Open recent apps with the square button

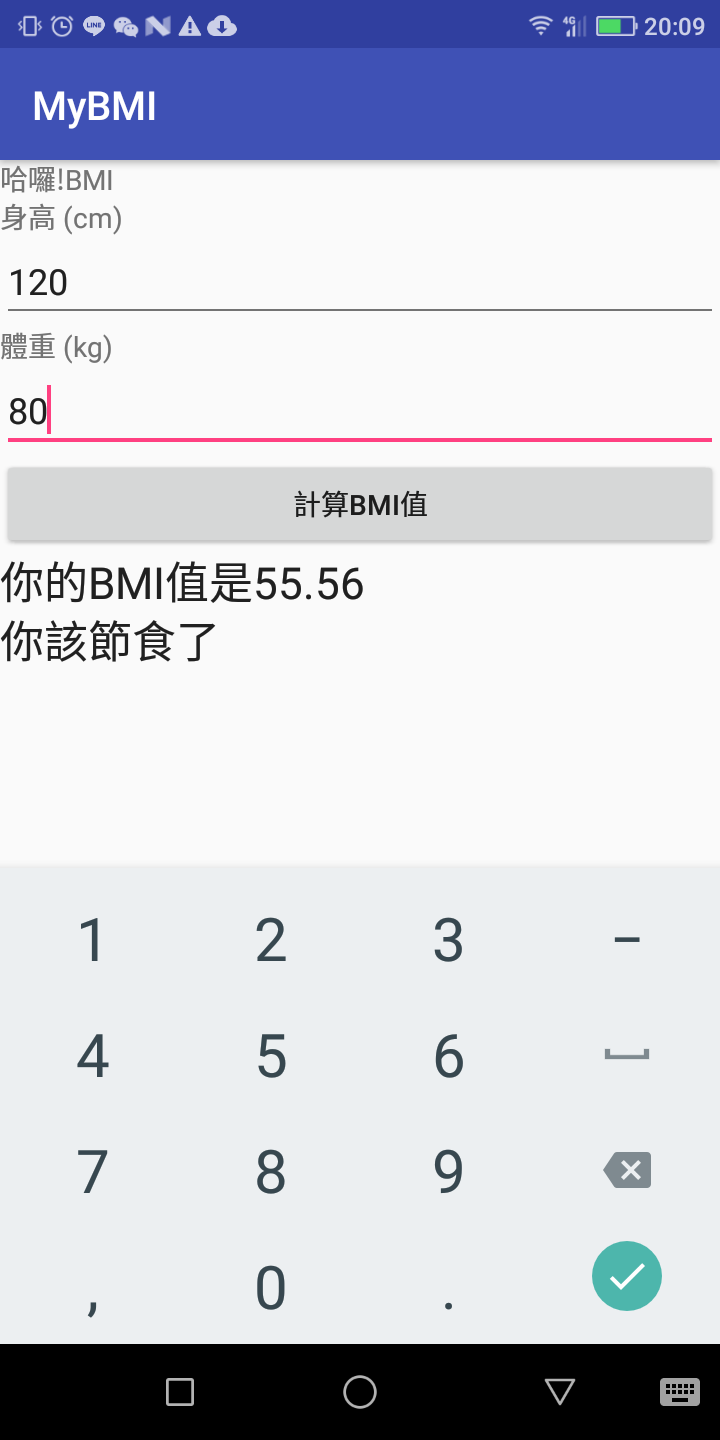click(x=180, y=1391)
